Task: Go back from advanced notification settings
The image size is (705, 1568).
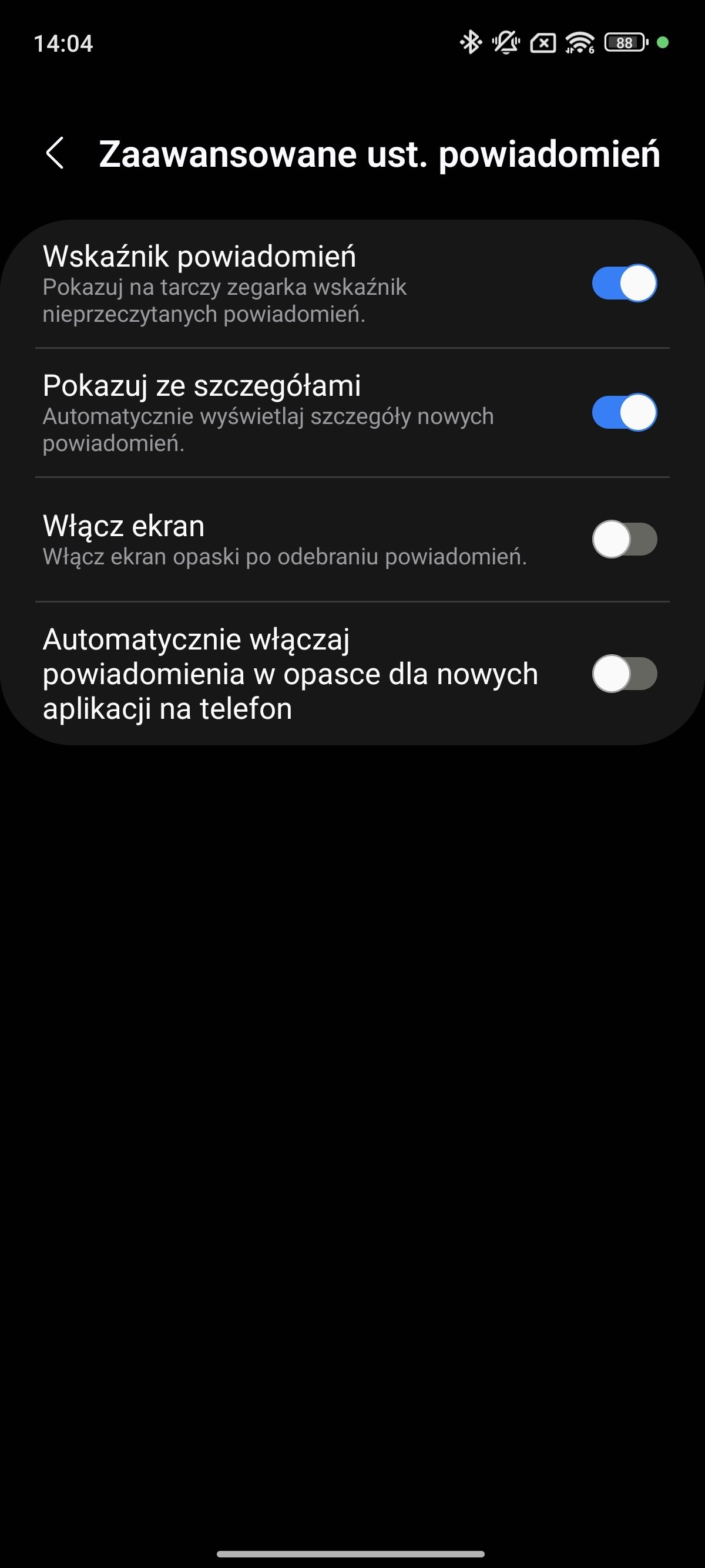Action: coord(55,153)
